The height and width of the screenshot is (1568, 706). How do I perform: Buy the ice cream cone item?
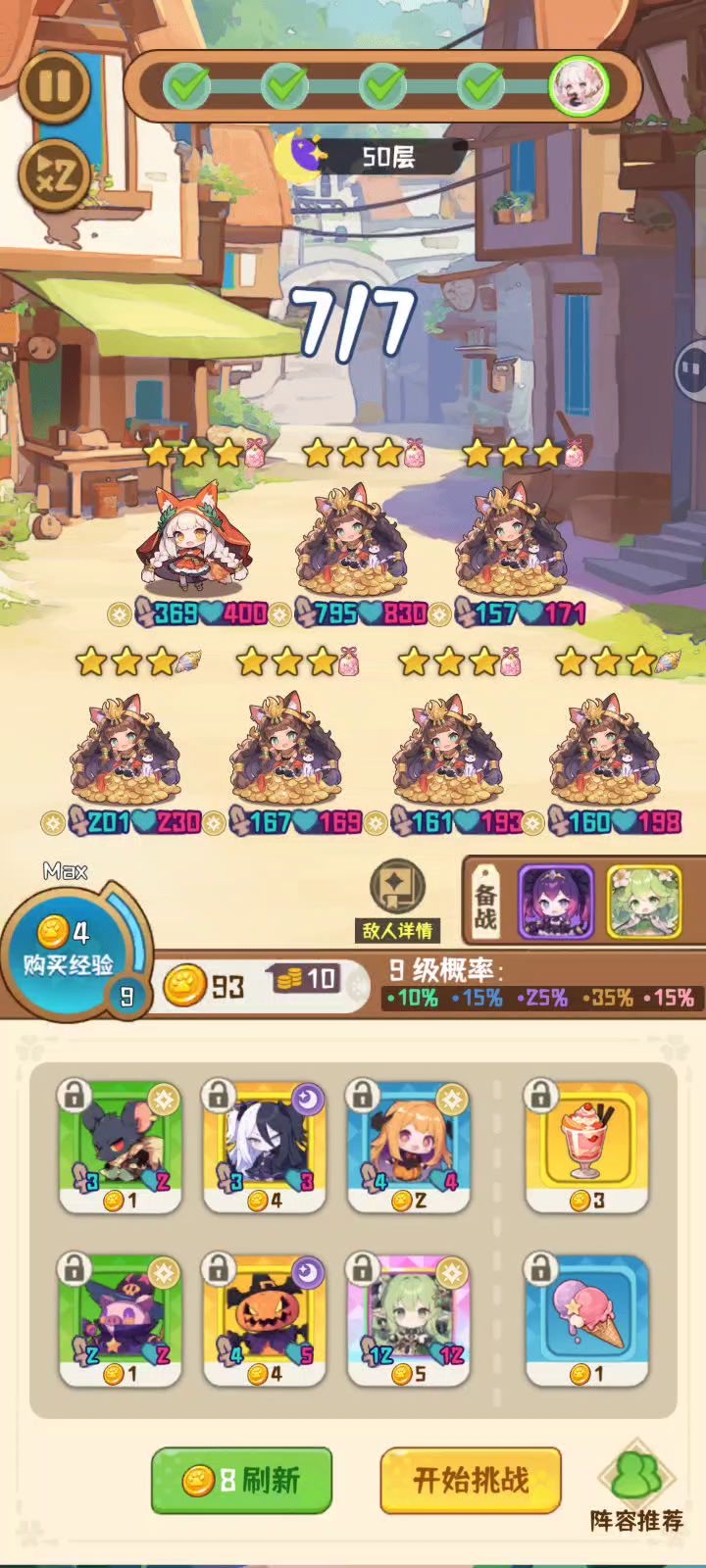586,1320
